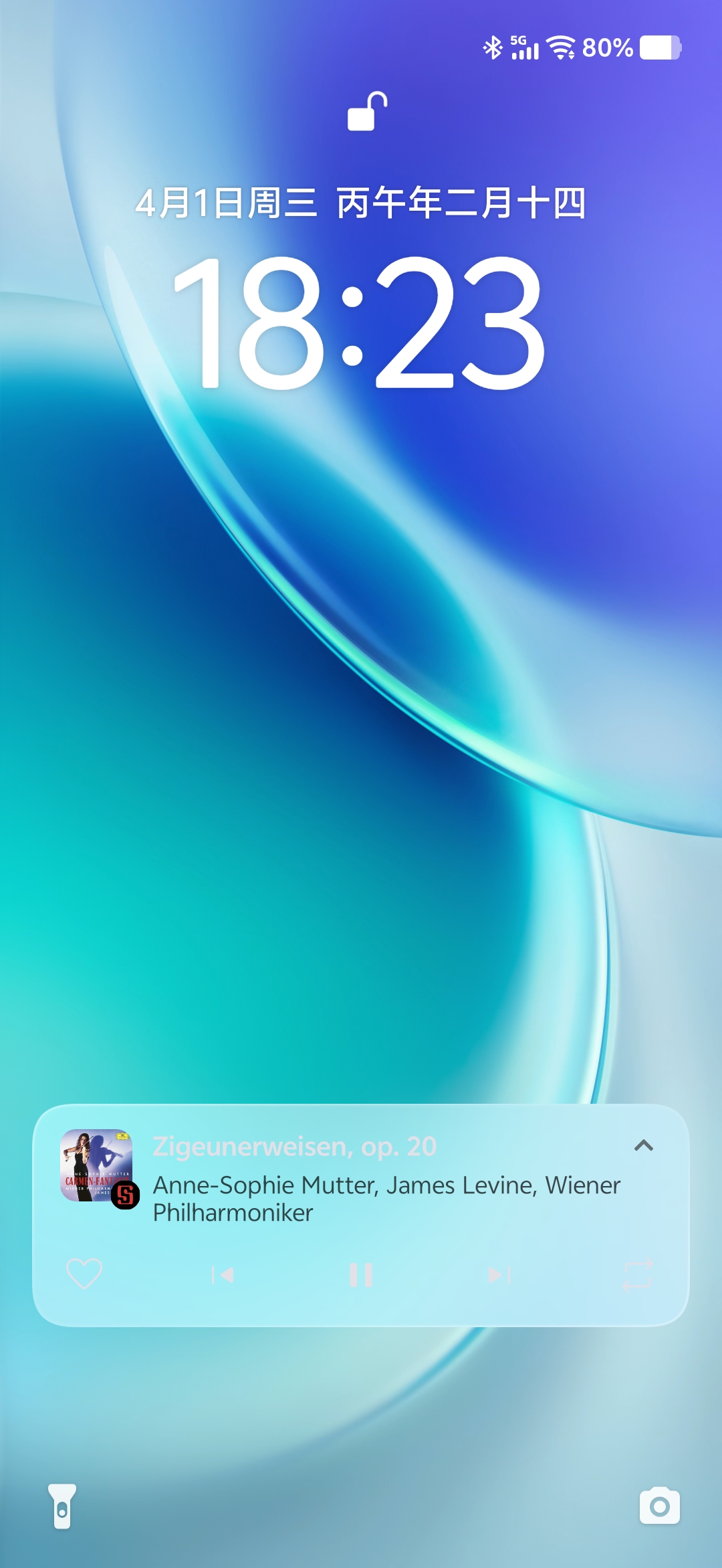Launch the camera shortcut
The width and height of the screenshot is (722, 1568).
tap(659, 1506)
